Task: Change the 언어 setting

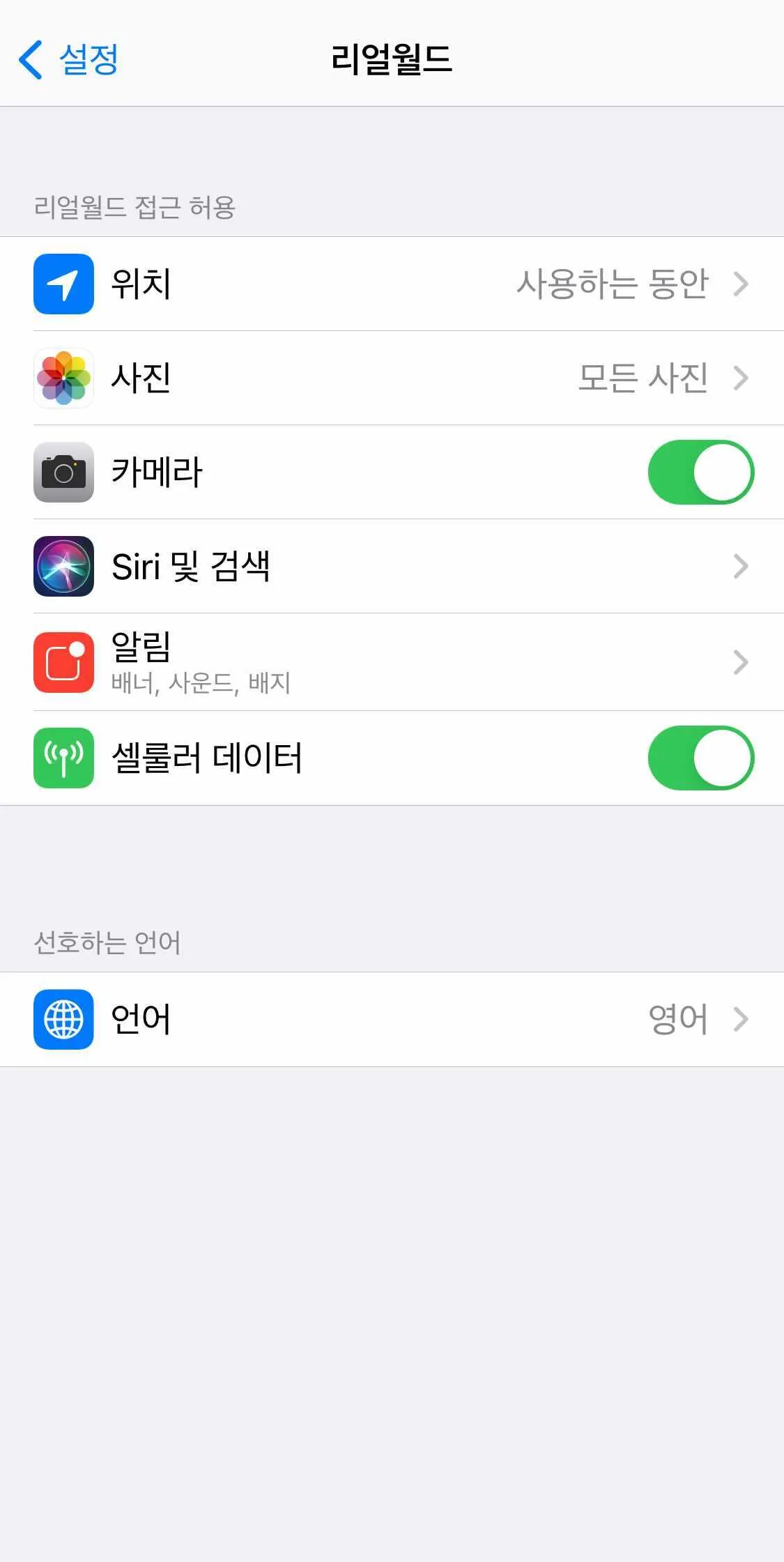Action: point(392,1019)
